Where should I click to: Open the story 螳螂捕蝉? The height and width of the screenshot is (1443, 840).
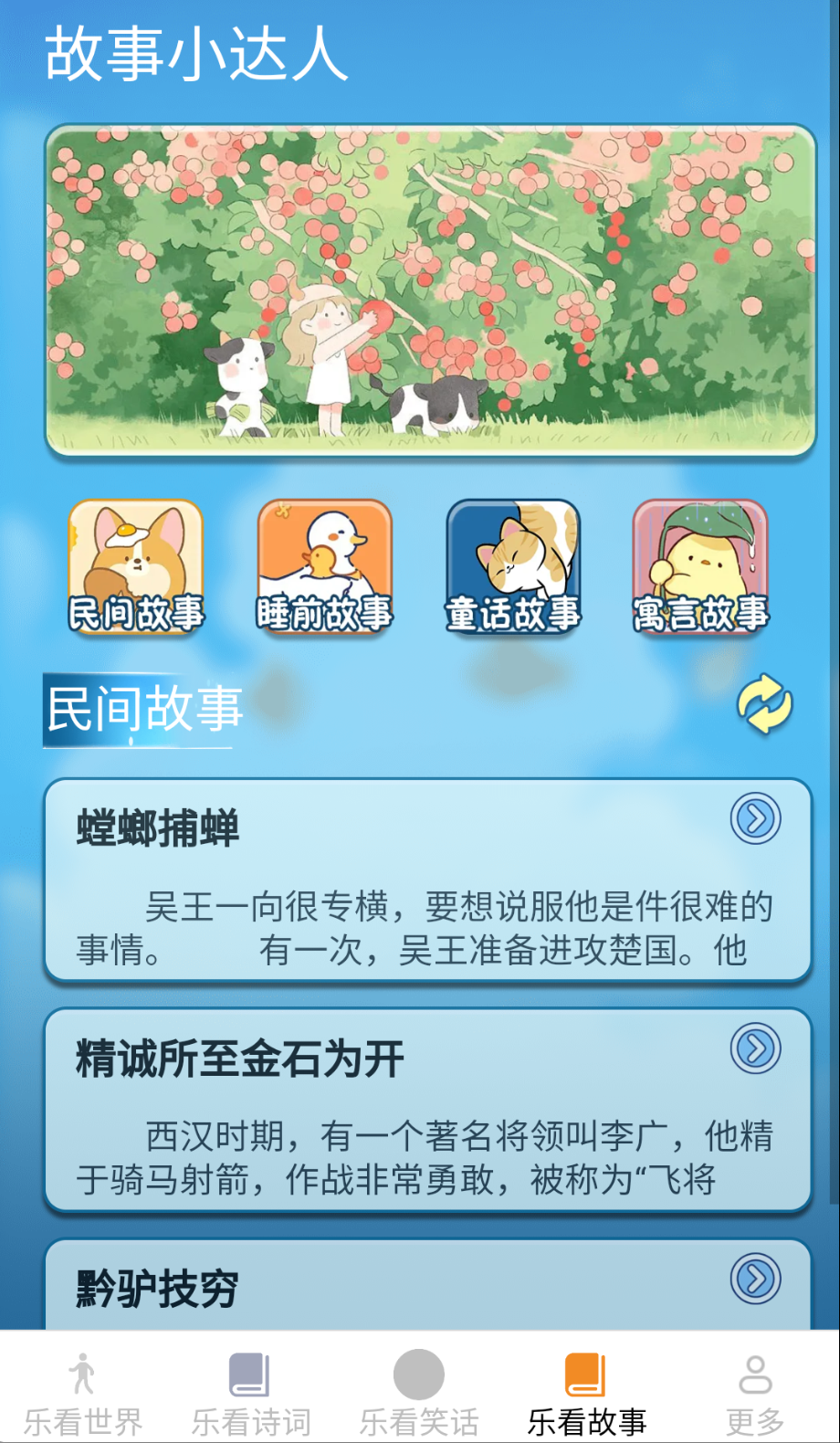tap(427, 879)
